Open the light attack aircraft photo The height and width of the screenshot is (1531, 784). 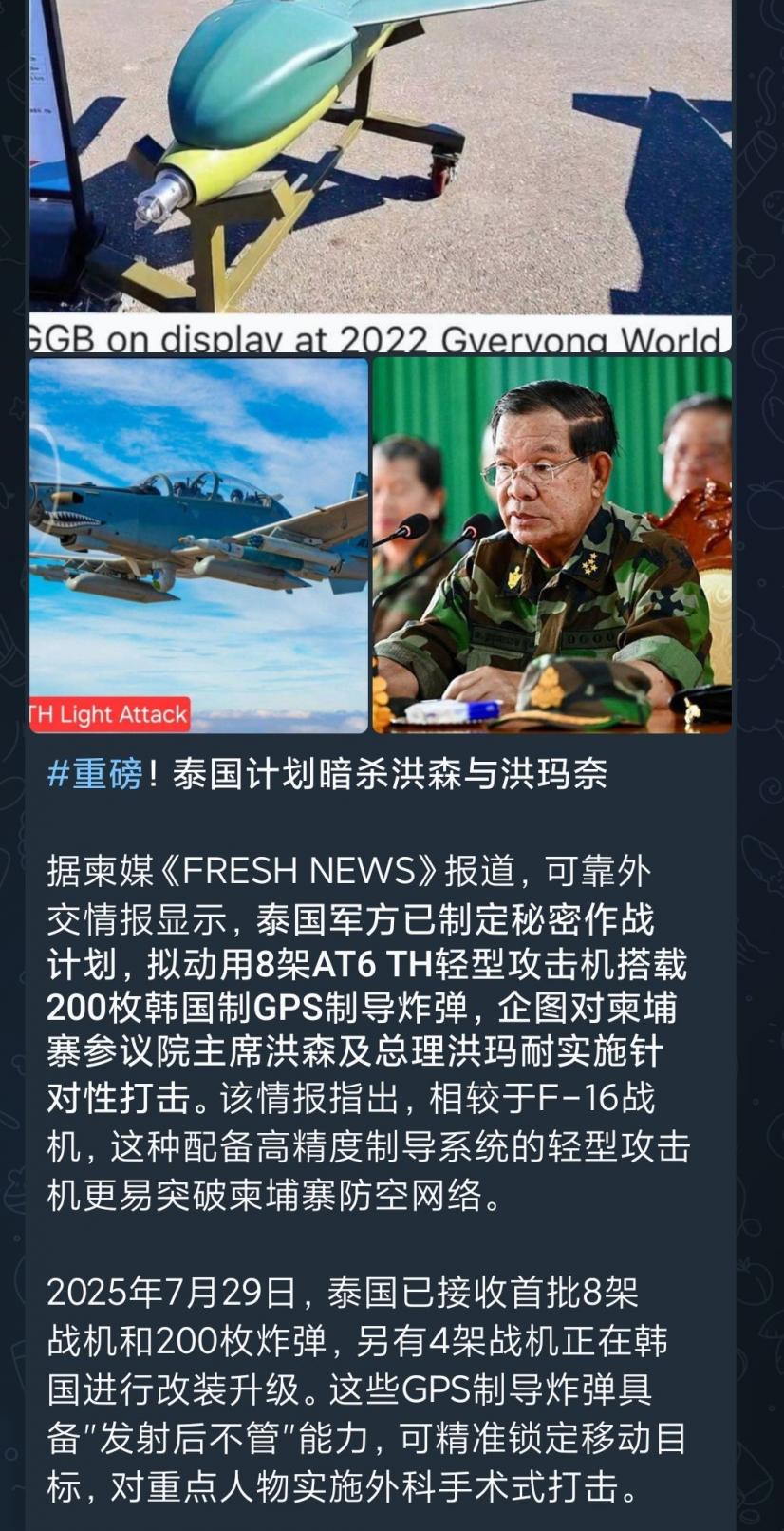click(x=198, y=544)
